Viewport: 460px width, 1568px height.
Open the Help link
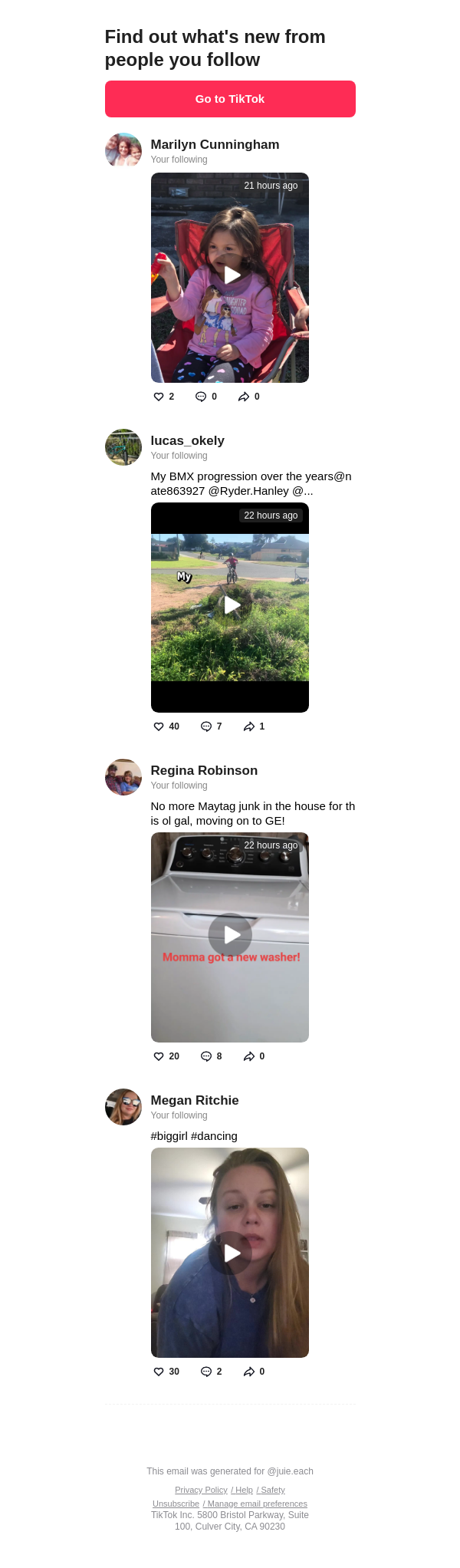[243, 1490]
